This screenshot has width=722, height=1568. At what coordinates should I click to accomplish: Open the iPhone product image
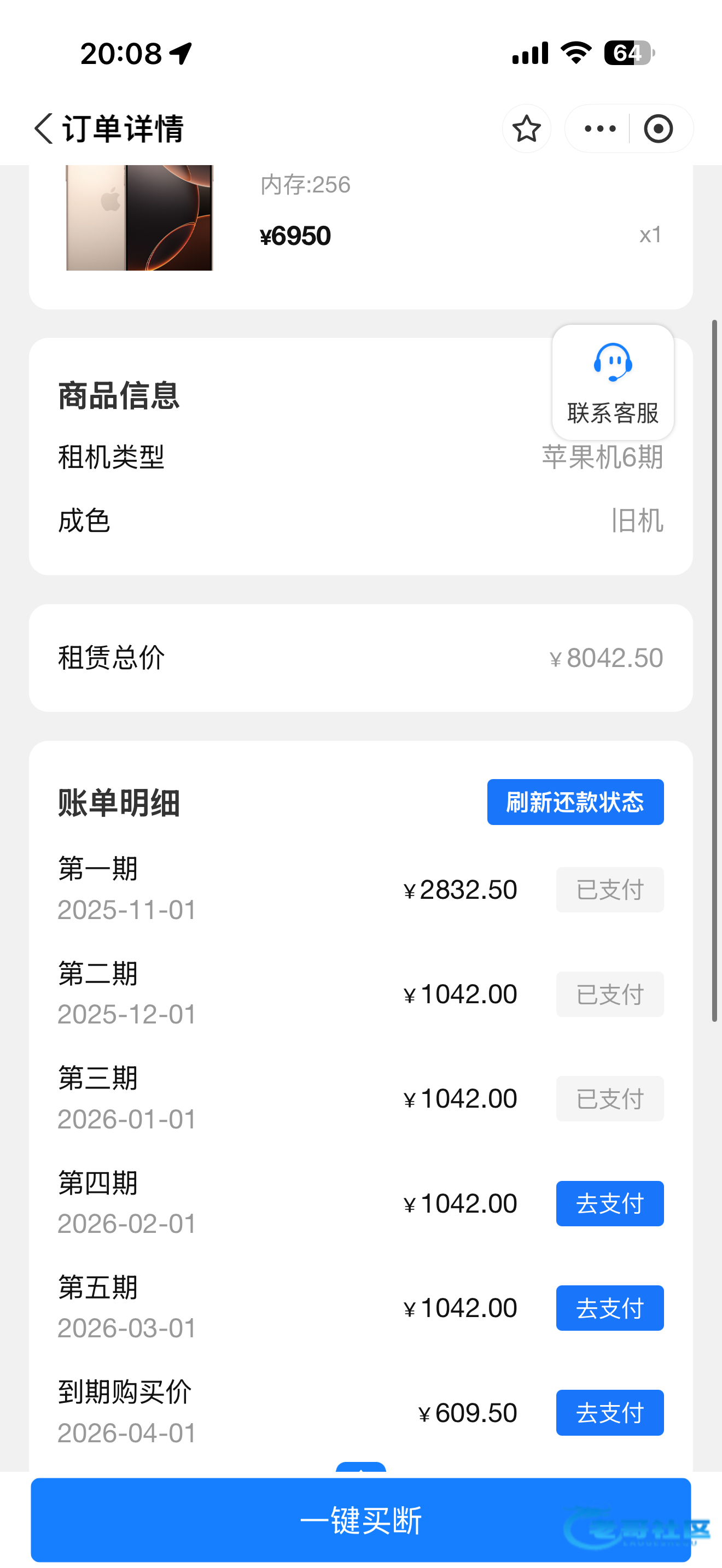click(139, 217)
